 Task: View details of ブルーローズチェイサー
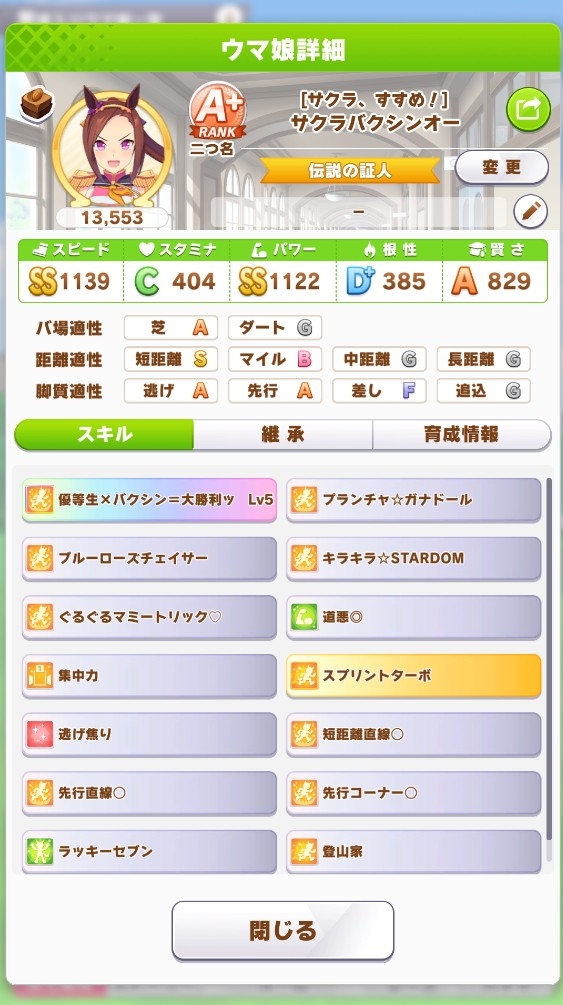coord(149,558)
